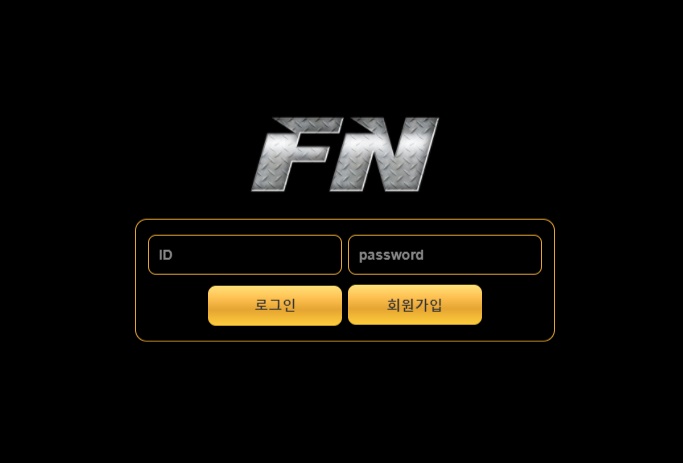683x463 pixels.
Task: Focus the password field
Action: point(444,255)
